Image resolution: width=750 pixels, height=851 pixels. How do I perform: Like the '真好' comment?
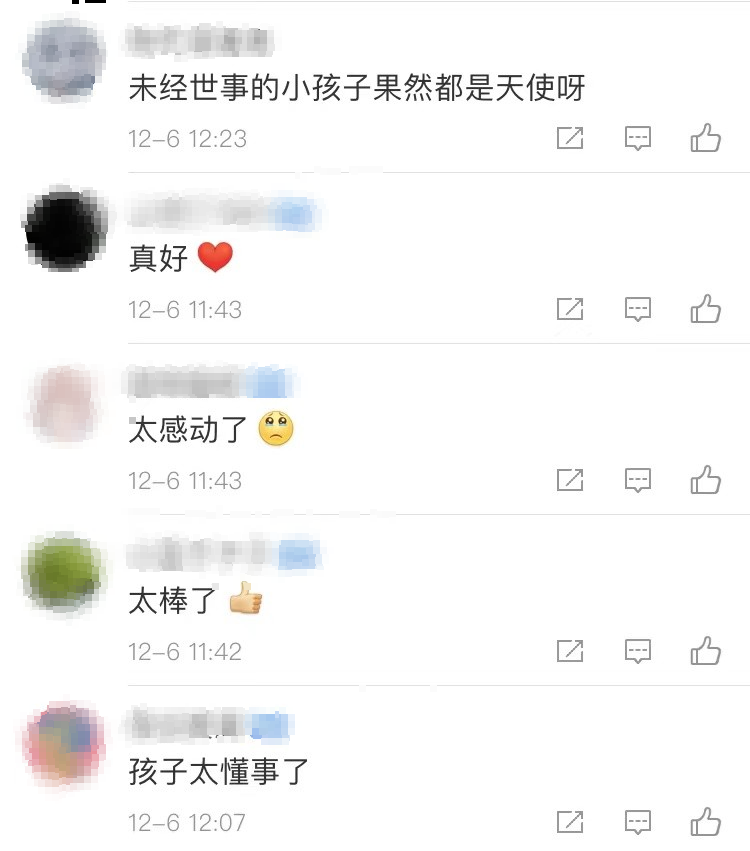[706, 309]
